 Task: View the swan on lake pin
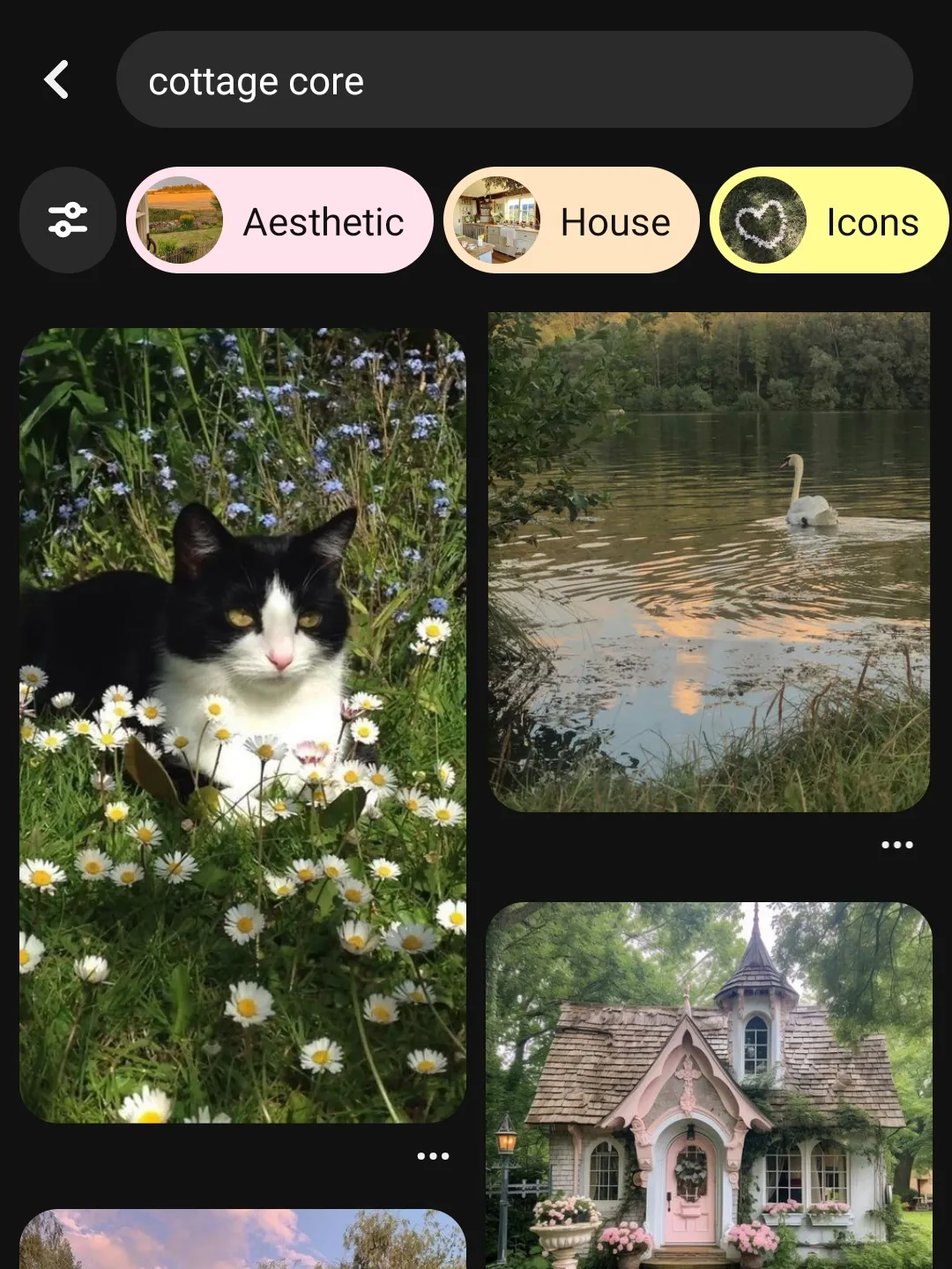[710, 562]
